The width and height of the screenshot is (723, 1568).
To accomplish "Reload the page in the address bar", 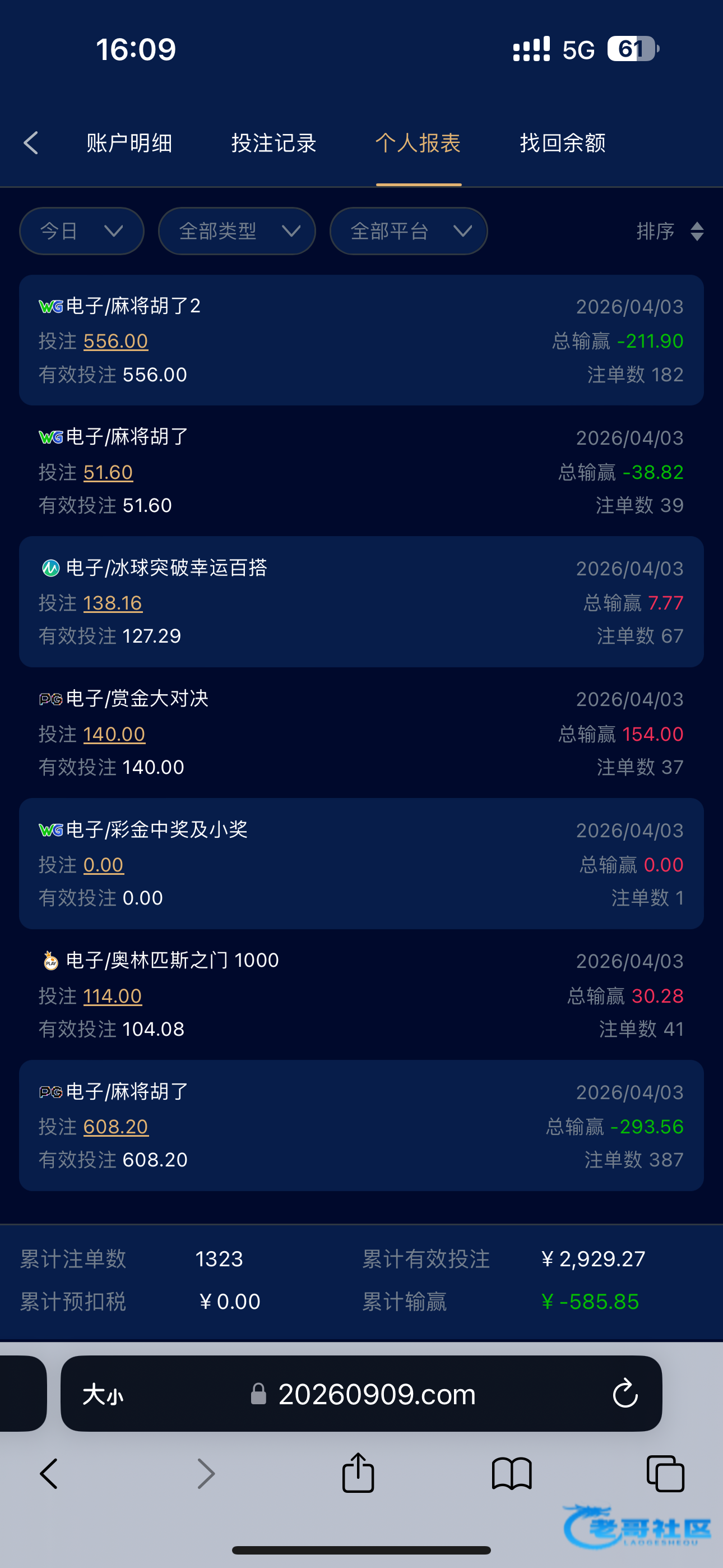I will pyautogui.click(x=624, y=1393).
